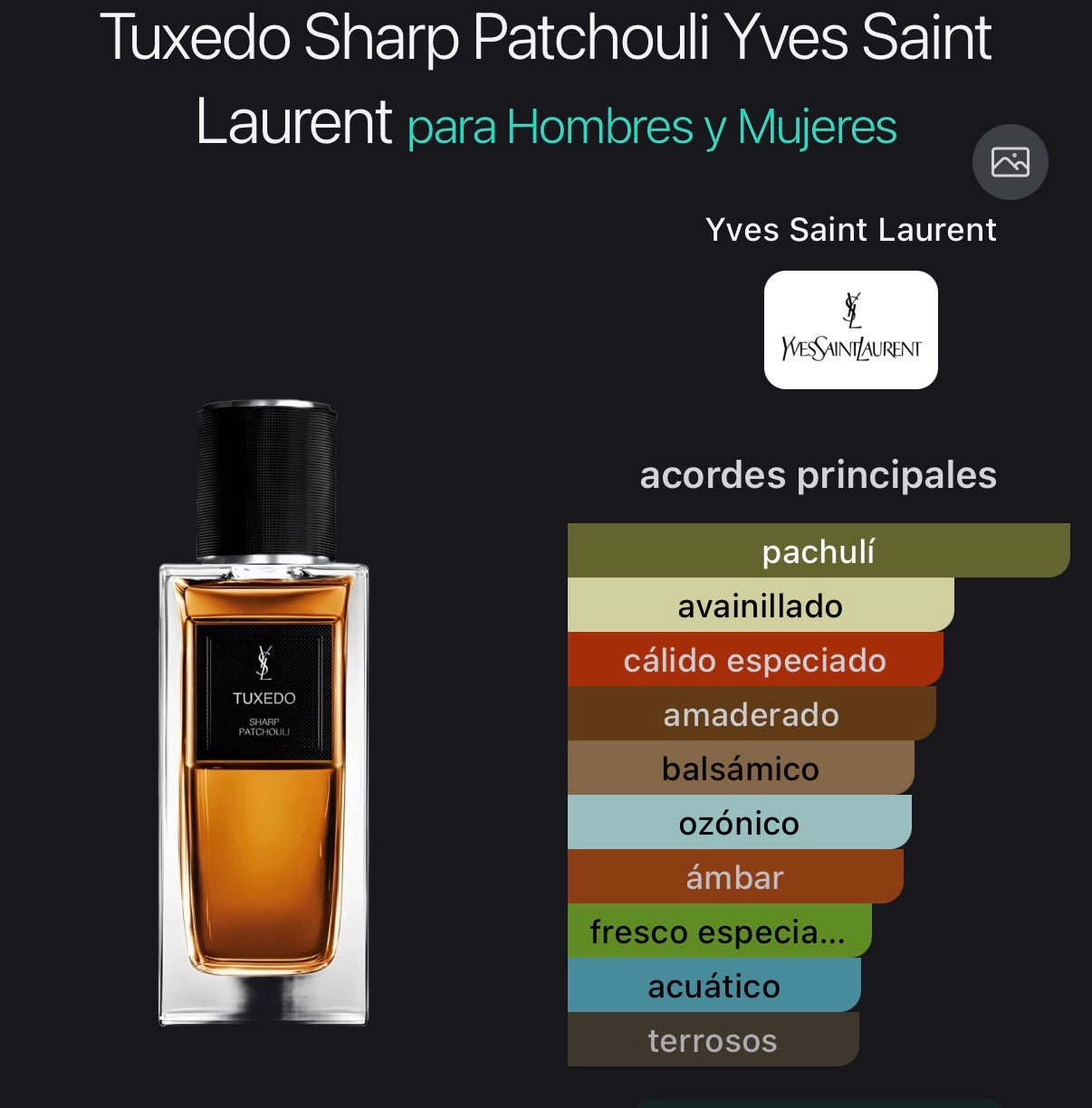This screenshot has height=1108, width=1092.
Task: Open the ámbar accord
Action: (x=735, y=876)
